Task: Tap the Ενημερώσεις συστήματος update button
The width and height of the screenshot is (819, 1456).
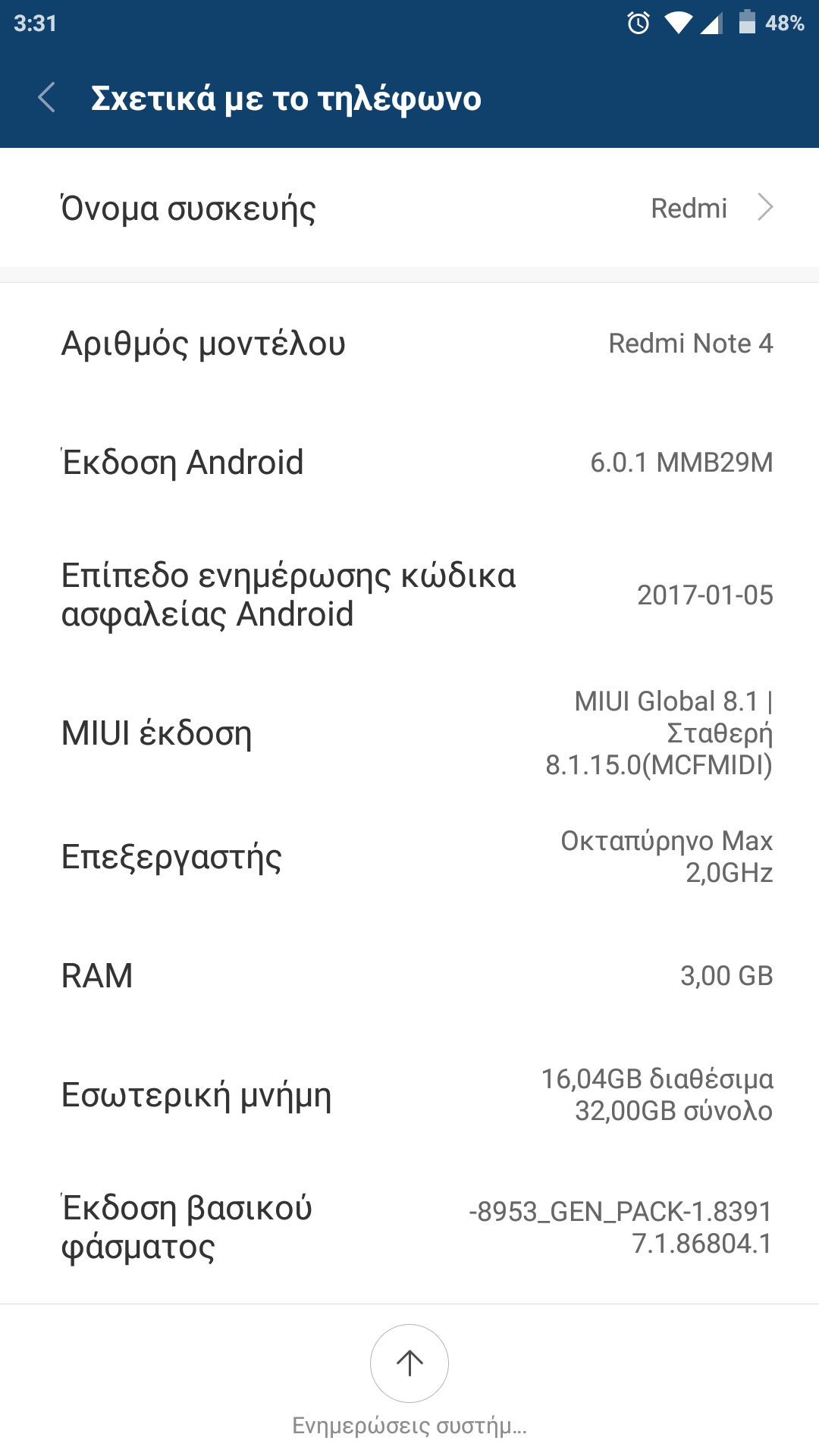Action: click(x=409, y=1363)
